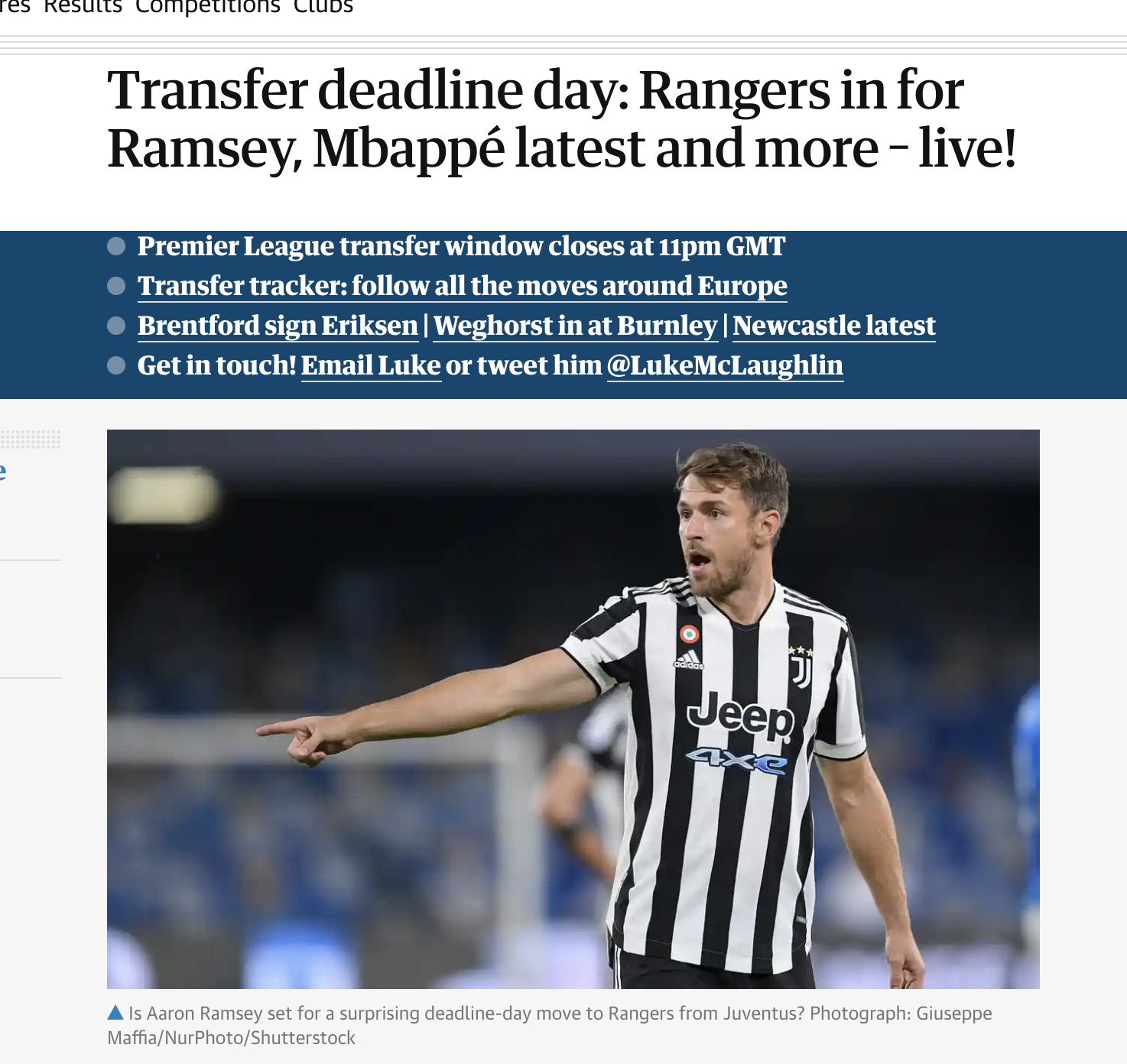Tap the Email Luke link
Viewport: 1127px width, 1064px height.
371,365
